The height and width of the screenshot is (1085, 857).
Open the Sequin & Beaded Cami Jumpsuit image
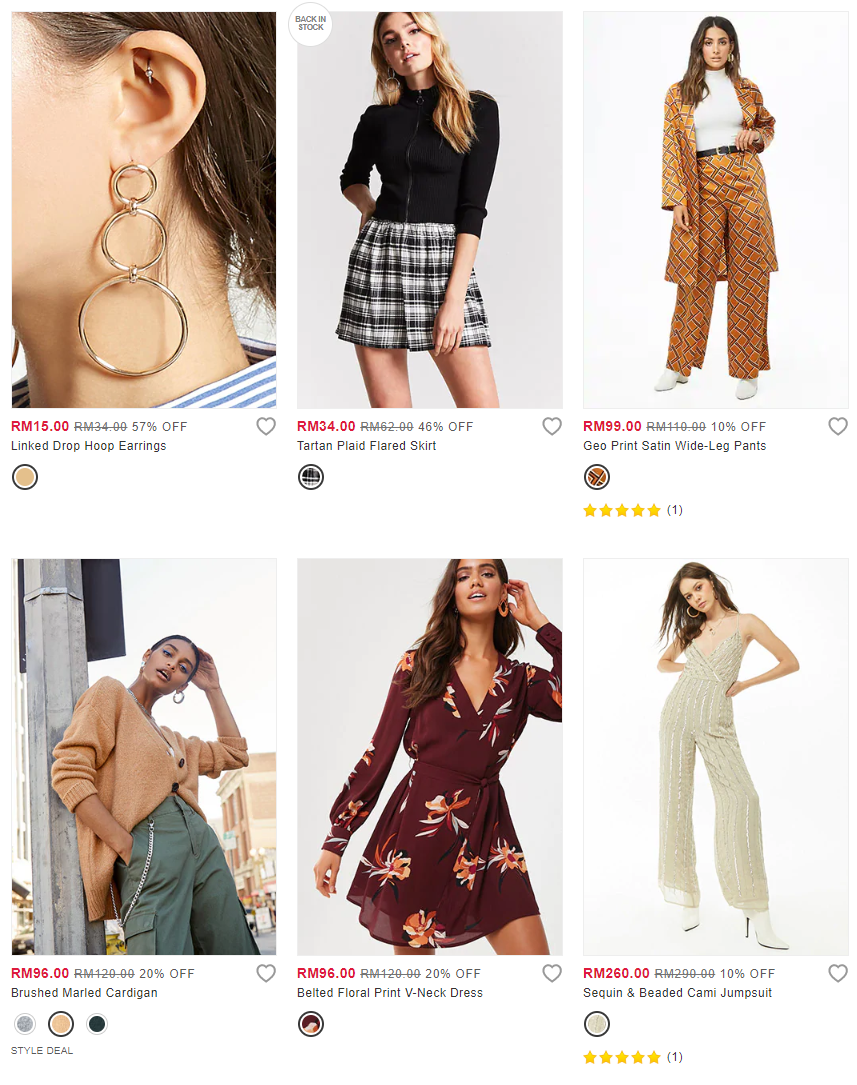tap(715, 757)
